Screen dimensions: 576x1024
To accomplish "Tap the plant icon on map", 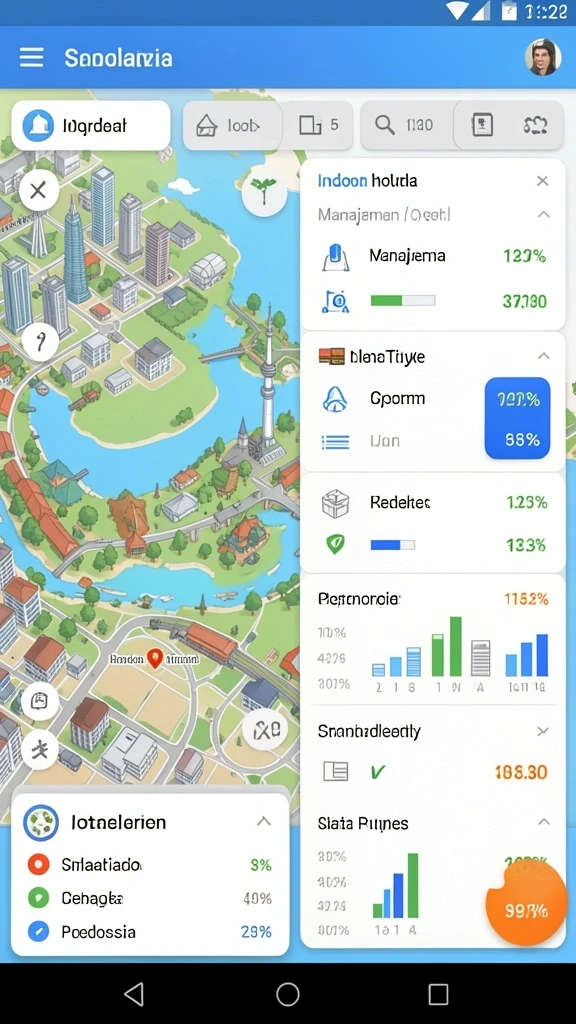I will tap(264, 192).
